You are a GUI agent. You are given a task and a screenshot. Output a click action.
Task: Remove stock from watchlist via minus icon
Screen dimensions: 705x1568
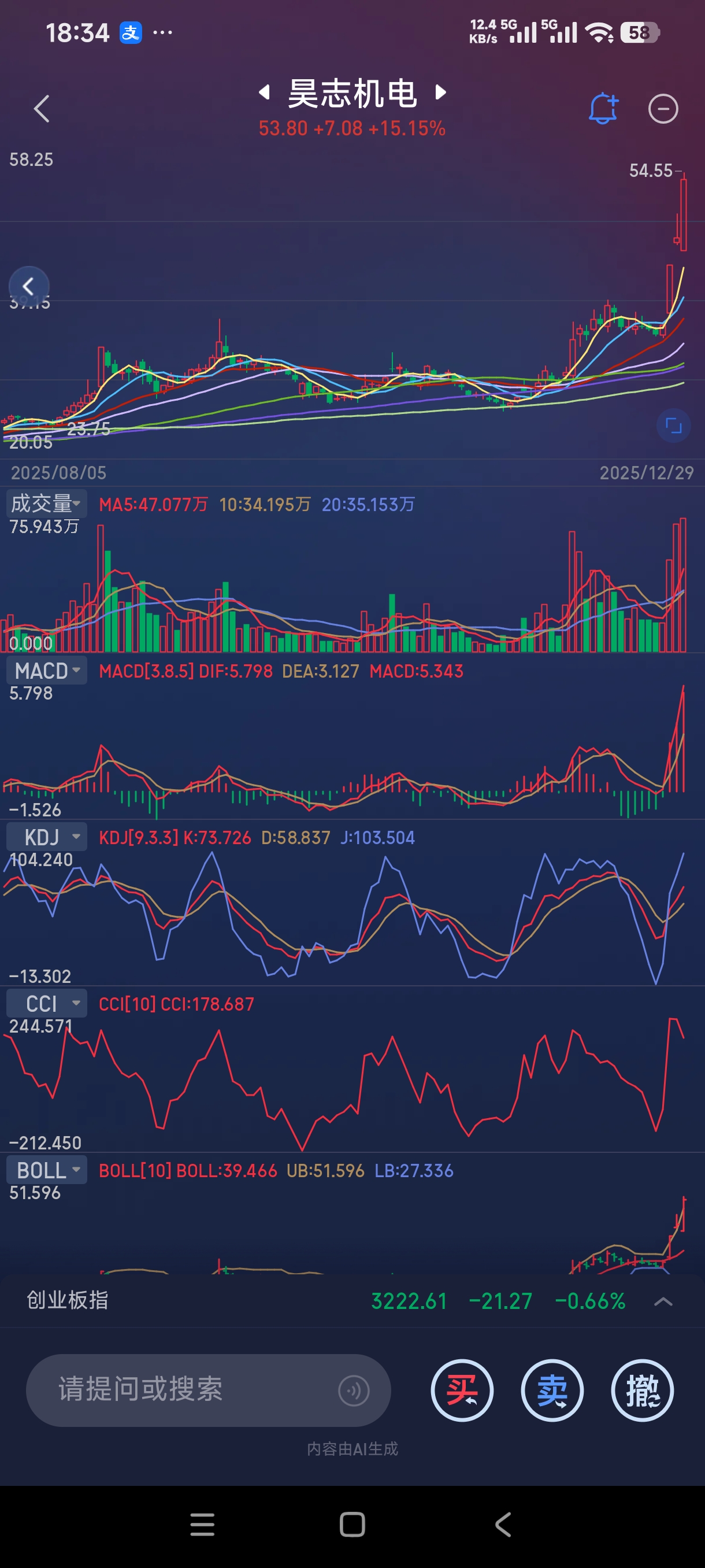[662, 109]
